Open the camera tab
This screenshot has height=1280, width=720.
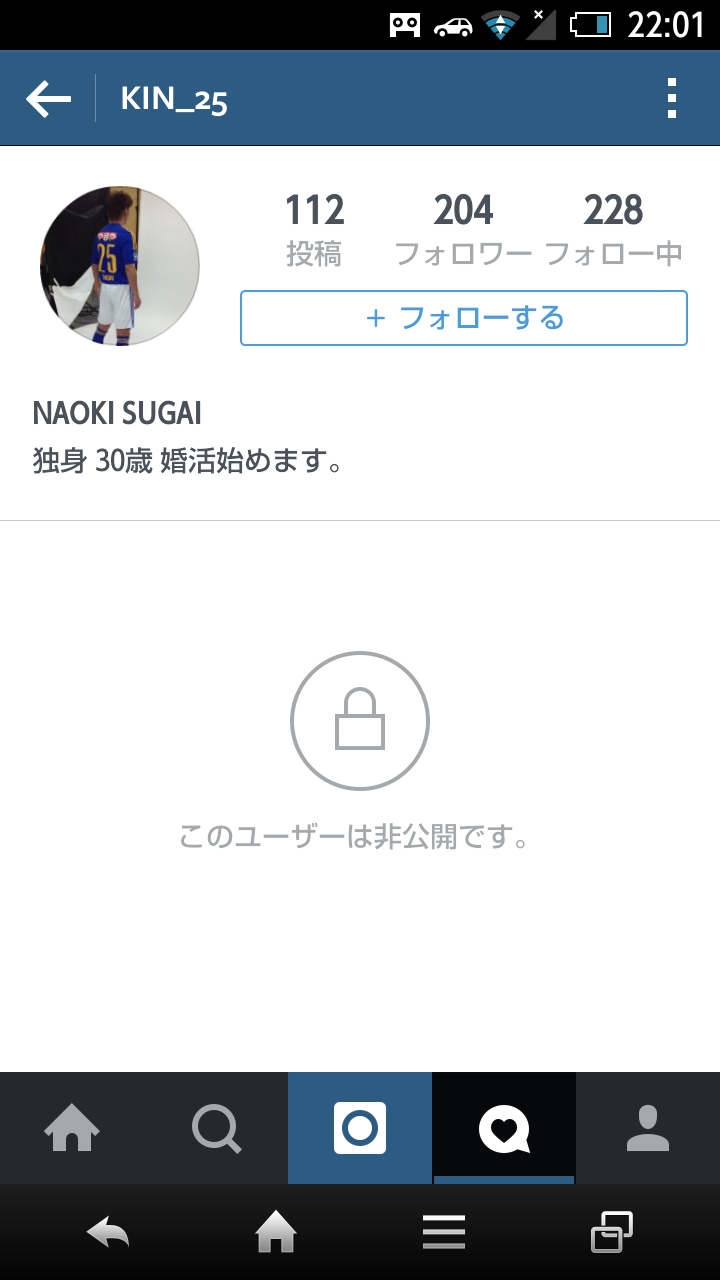[x=360, y=1128]
